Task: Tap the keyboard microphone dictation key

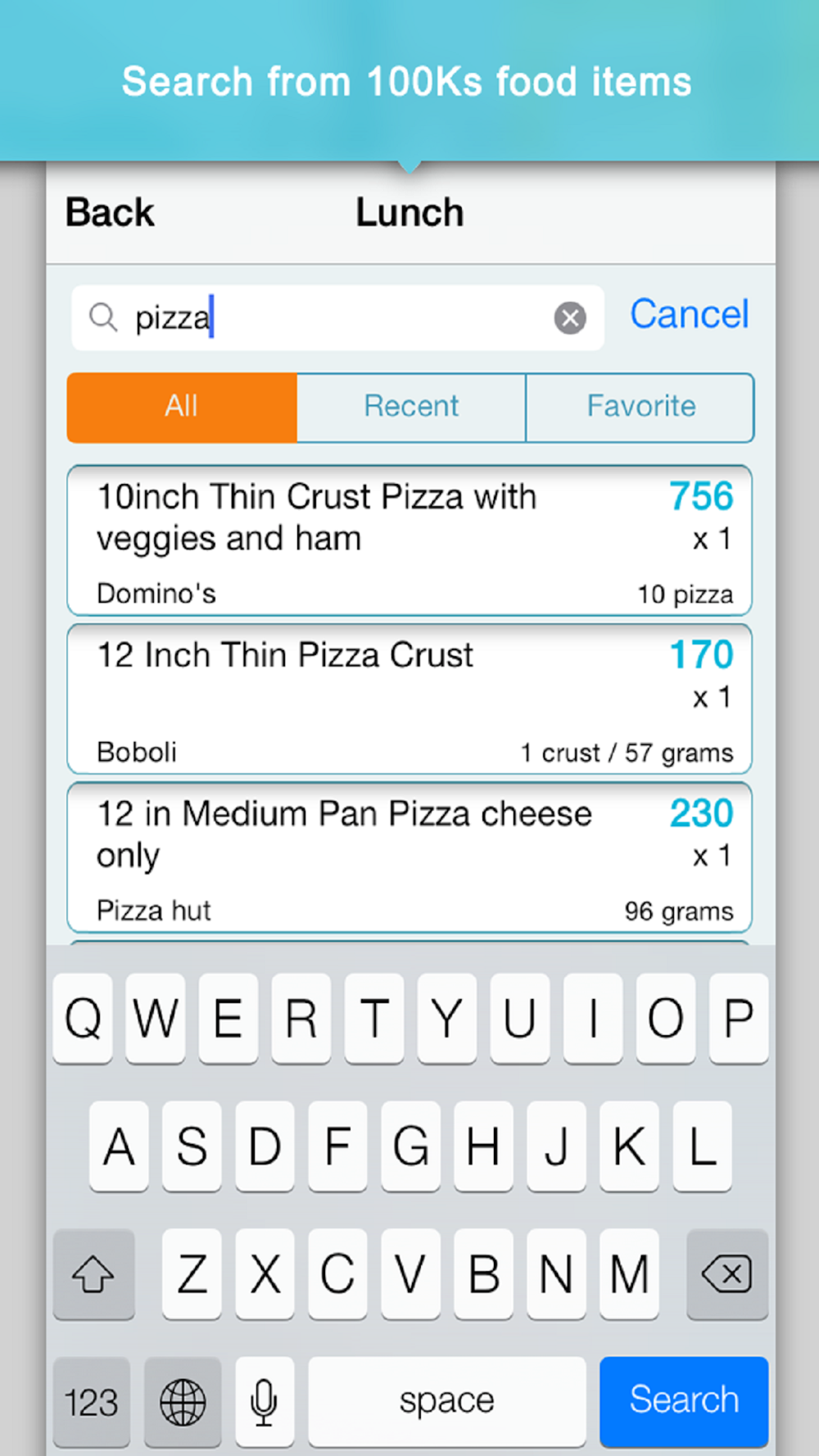Action: tap(264, 1401)
